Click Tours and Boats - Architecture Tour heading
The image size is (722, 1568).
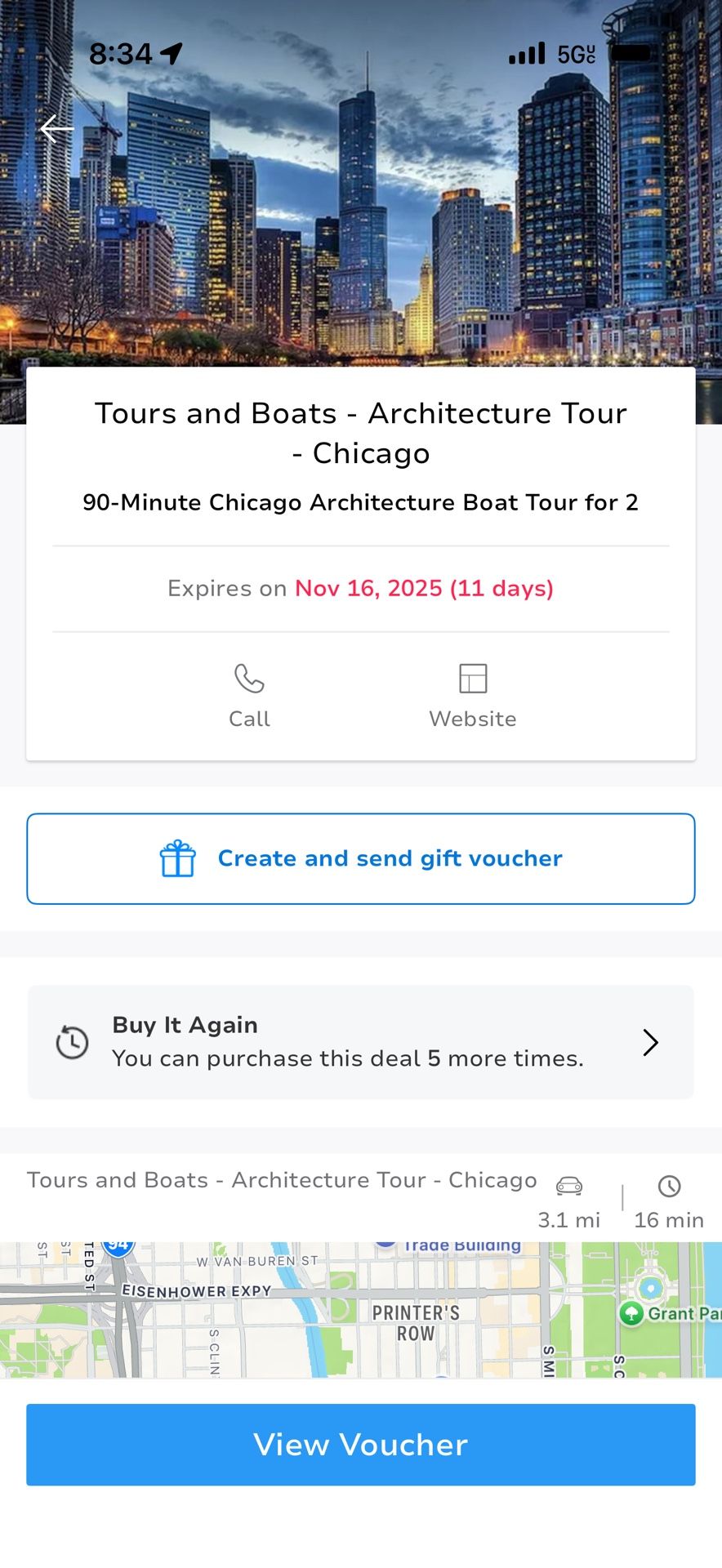point(360,433)
